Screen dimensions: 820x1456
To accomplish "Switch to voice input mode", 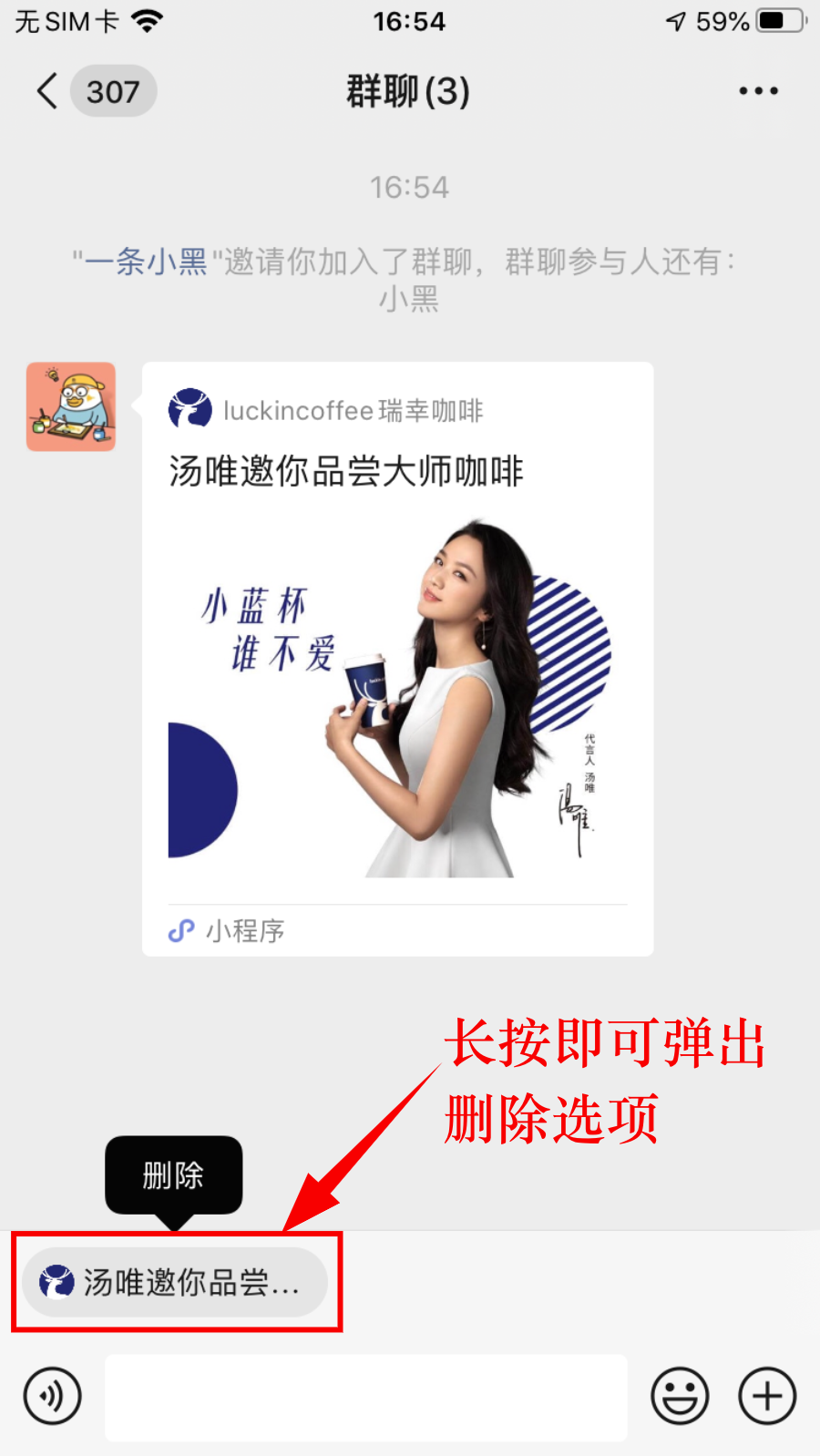I will coord(53,1396).
